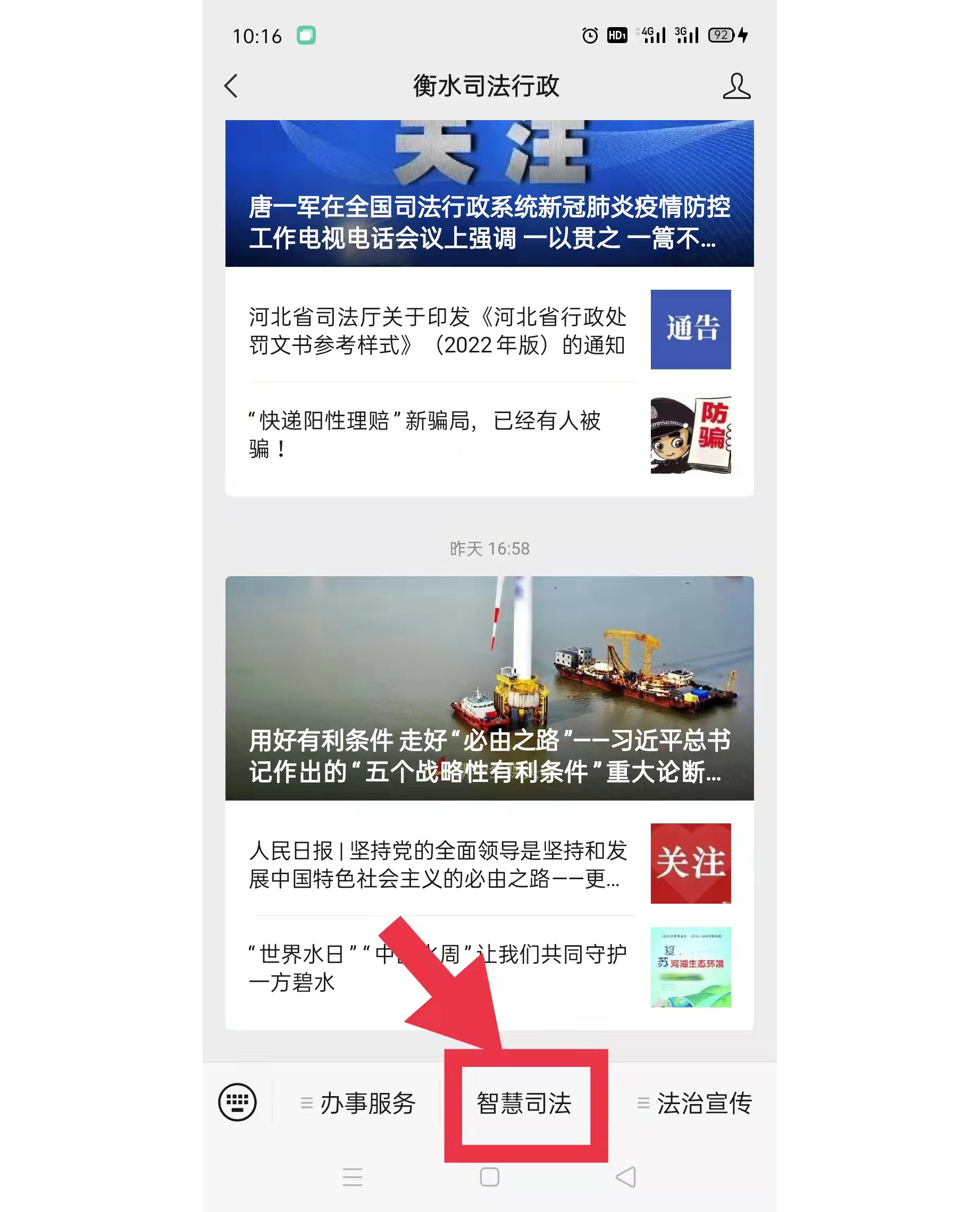Image resolution: width=980 pixels, height=1212 pixels.
Task: Switch to keyboard input mode
Action: point(237,1102)
